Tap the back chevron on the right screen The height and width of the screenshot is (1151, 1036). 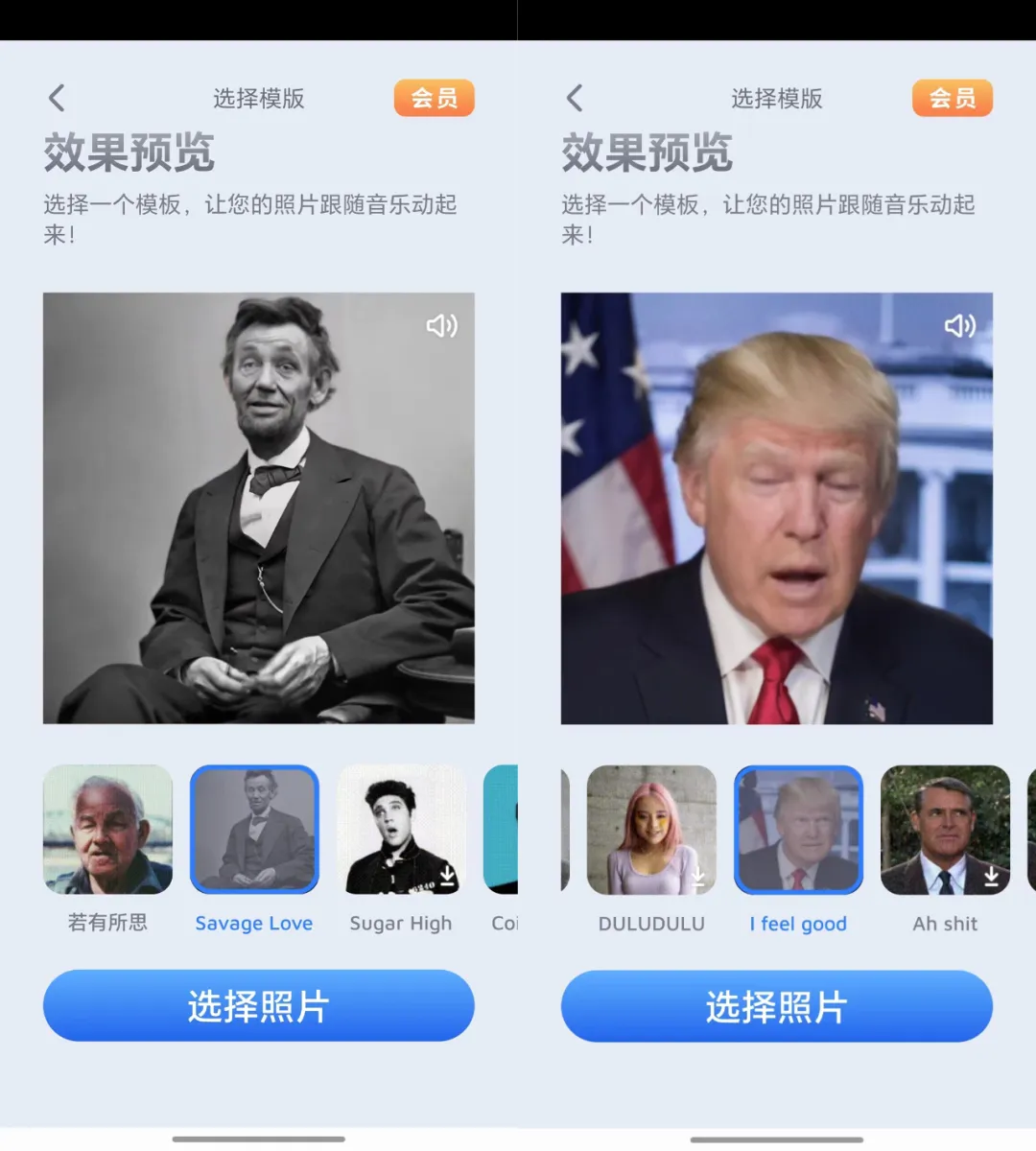click(574, 97)
